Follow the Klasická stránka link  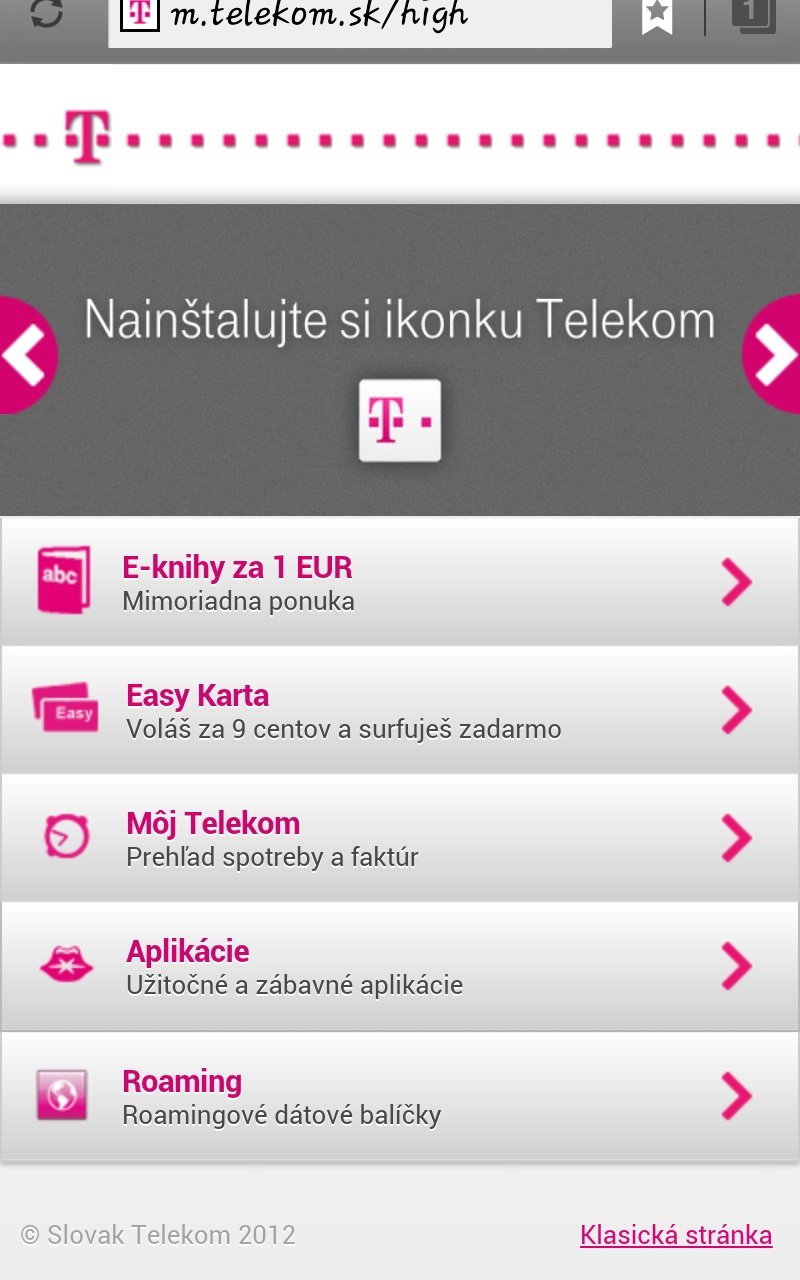point(676,1235)
